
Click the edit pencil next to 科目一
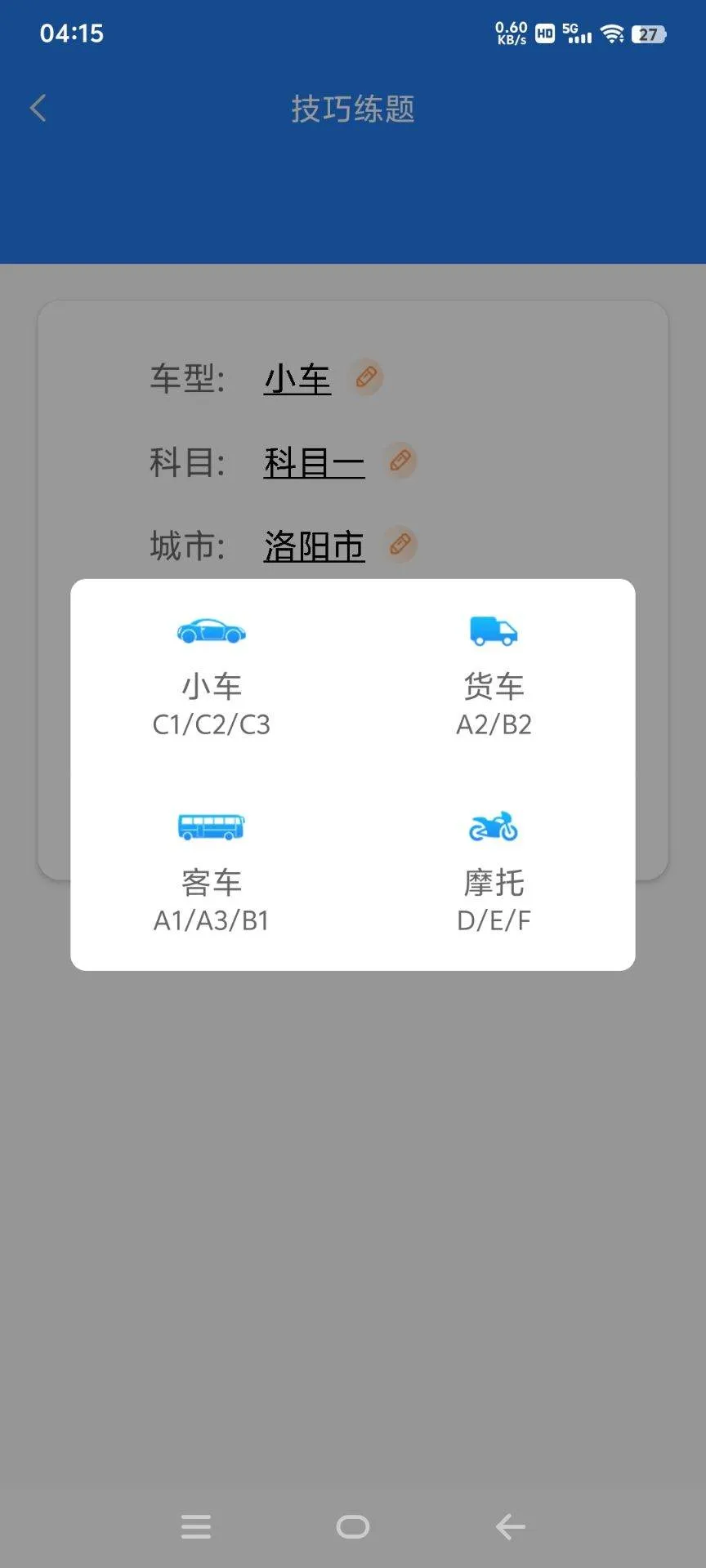[401, 461]
